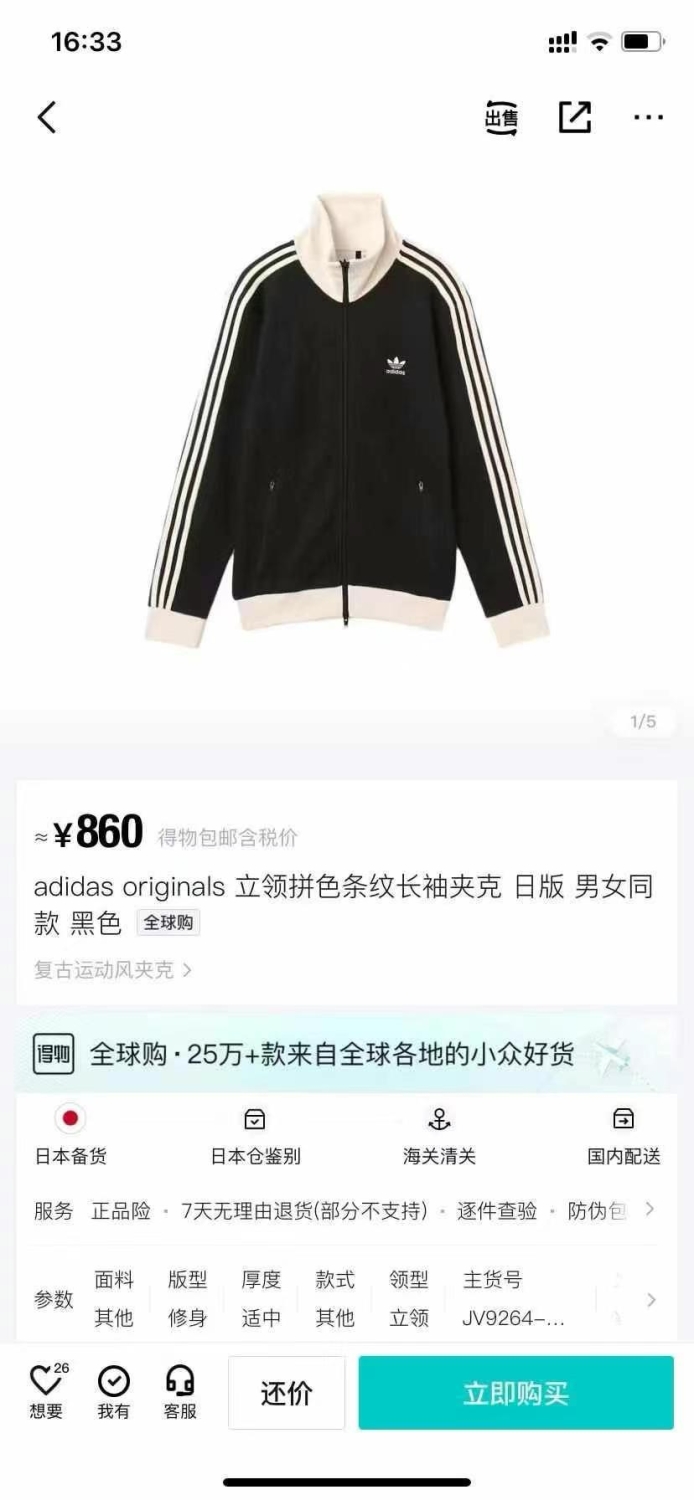Screen dimensions: 694x1500
Task: Open the 全球购 banner
Action: [346, 1055]
